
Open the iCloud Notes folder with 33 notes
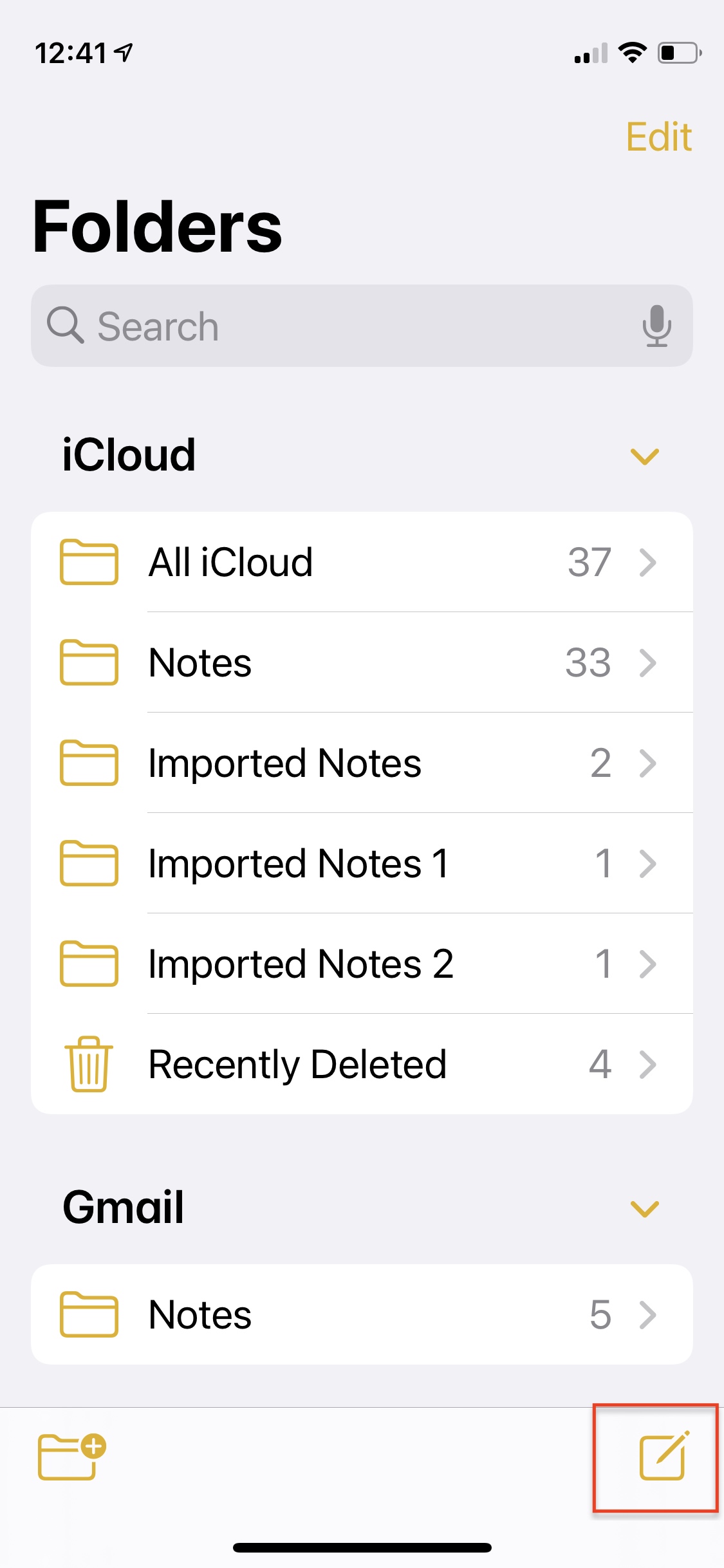click(362, 662)
